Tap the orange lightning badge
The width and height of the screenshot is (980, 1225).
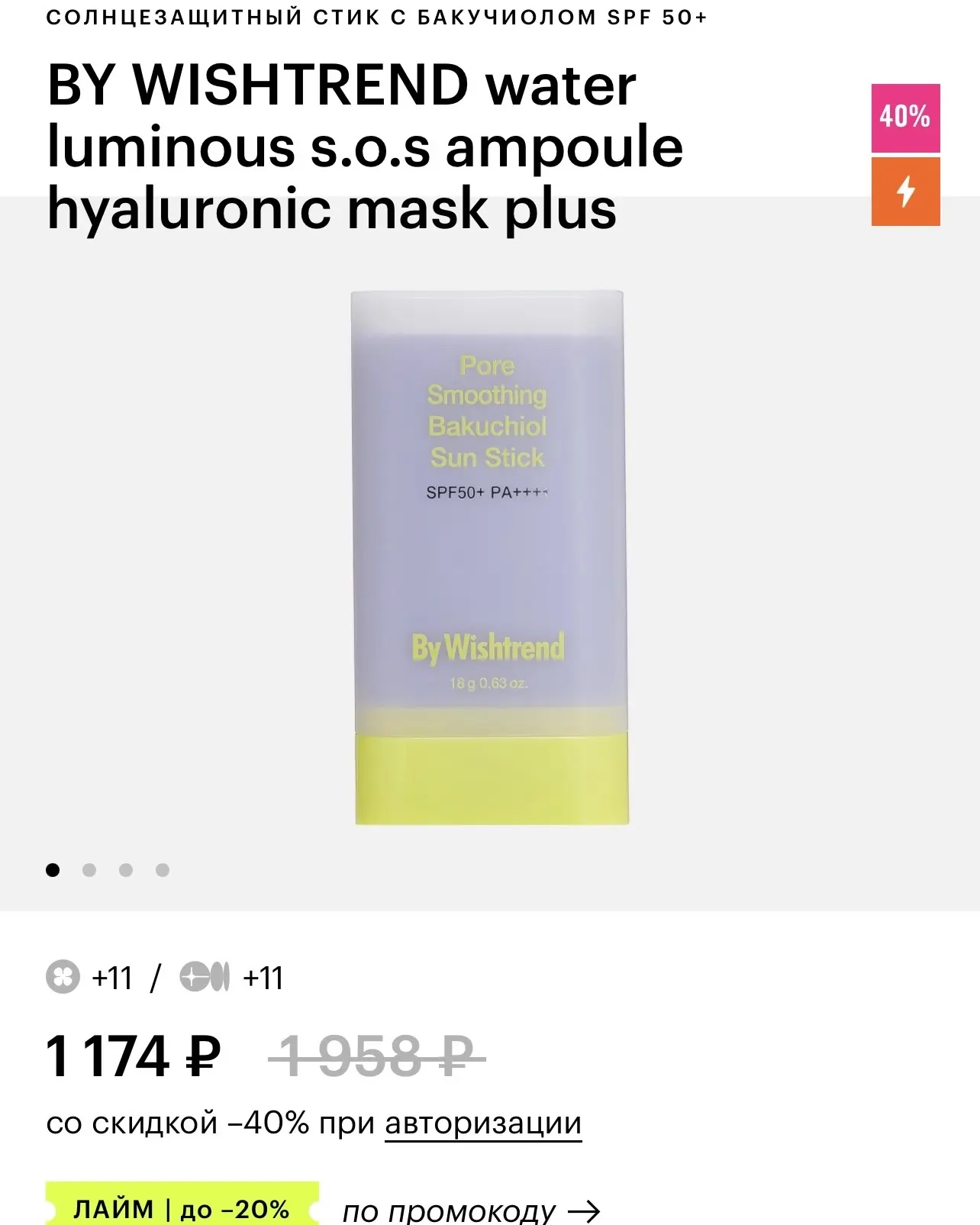pyautogui.click(x=905, y=192)
